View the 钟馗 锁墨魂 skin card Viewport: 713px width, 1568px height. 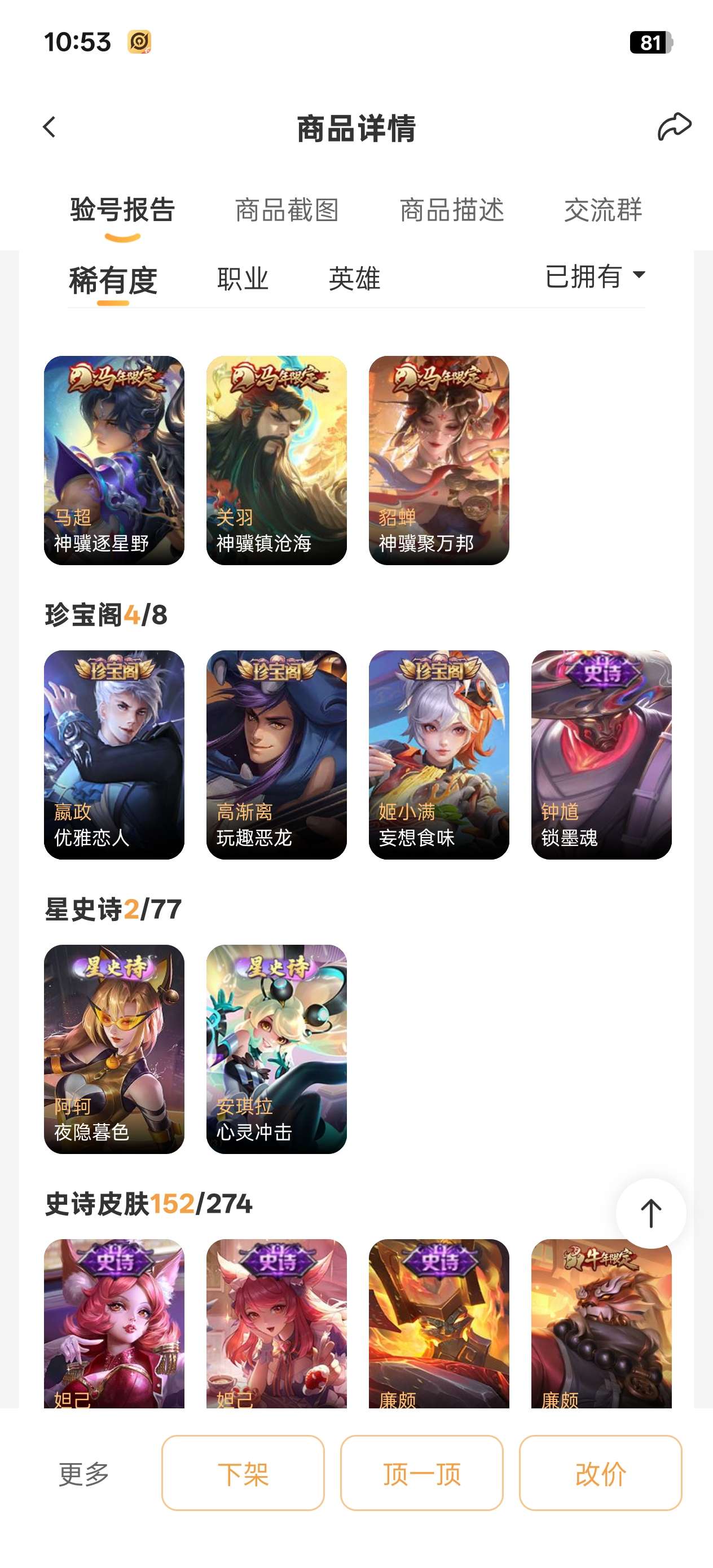click(601, 755)
